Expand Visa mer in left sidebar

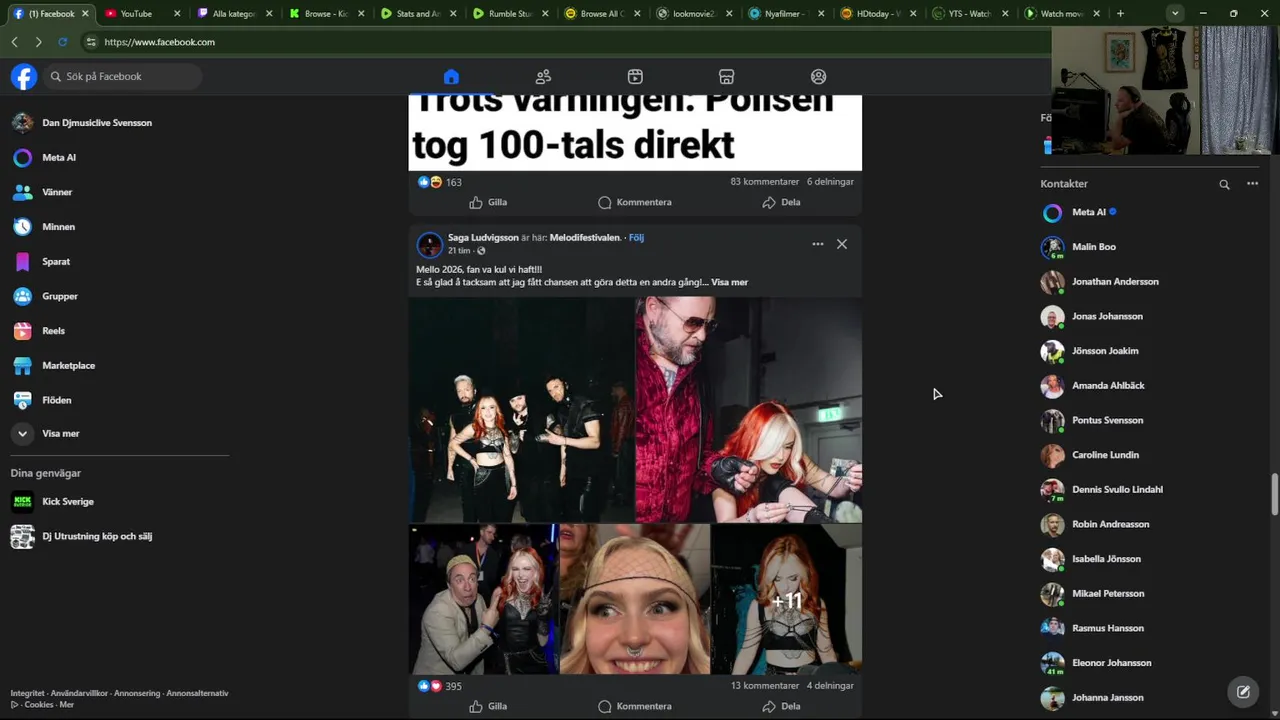(60, 434)
